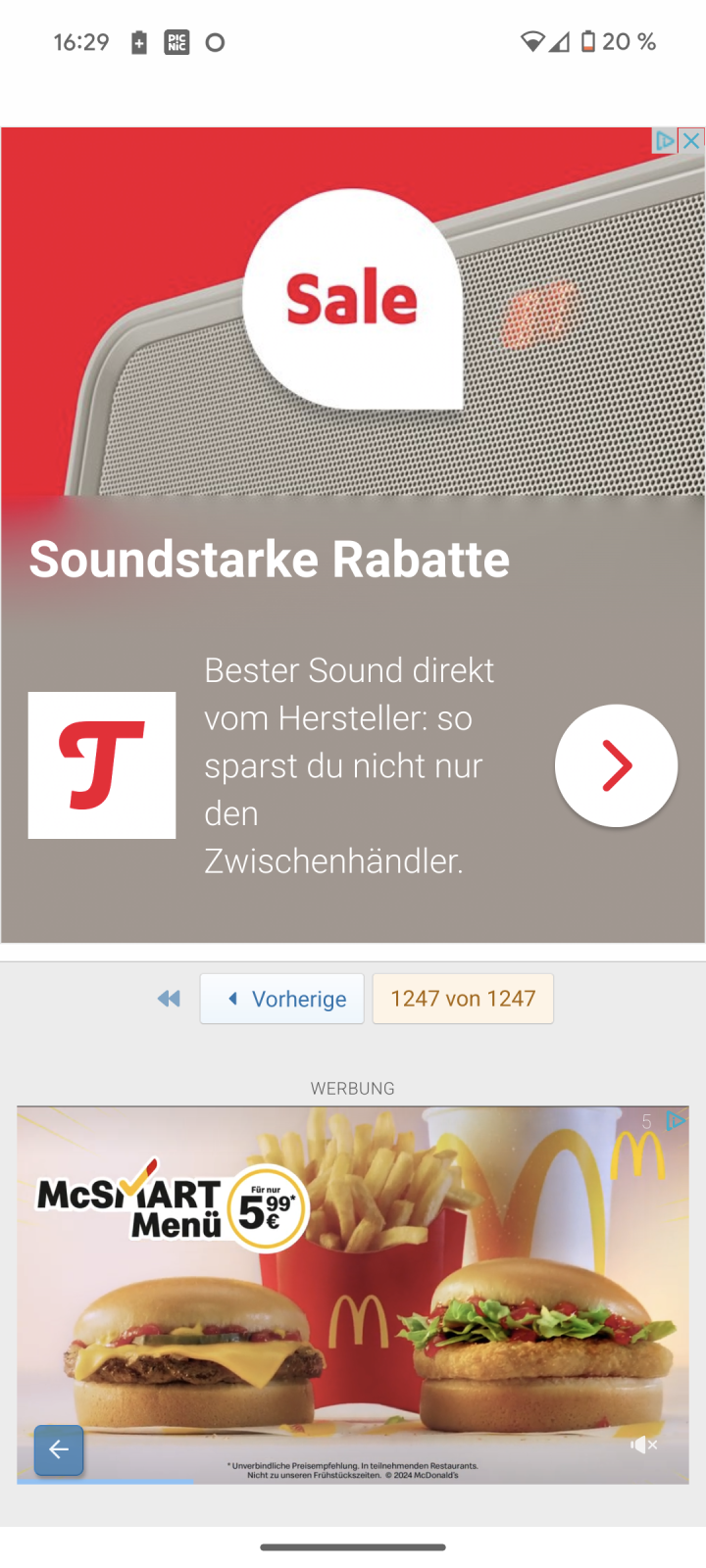Tap the blue back arrow button
The image size is (706, 1568).
click(x=59, y=1449)
